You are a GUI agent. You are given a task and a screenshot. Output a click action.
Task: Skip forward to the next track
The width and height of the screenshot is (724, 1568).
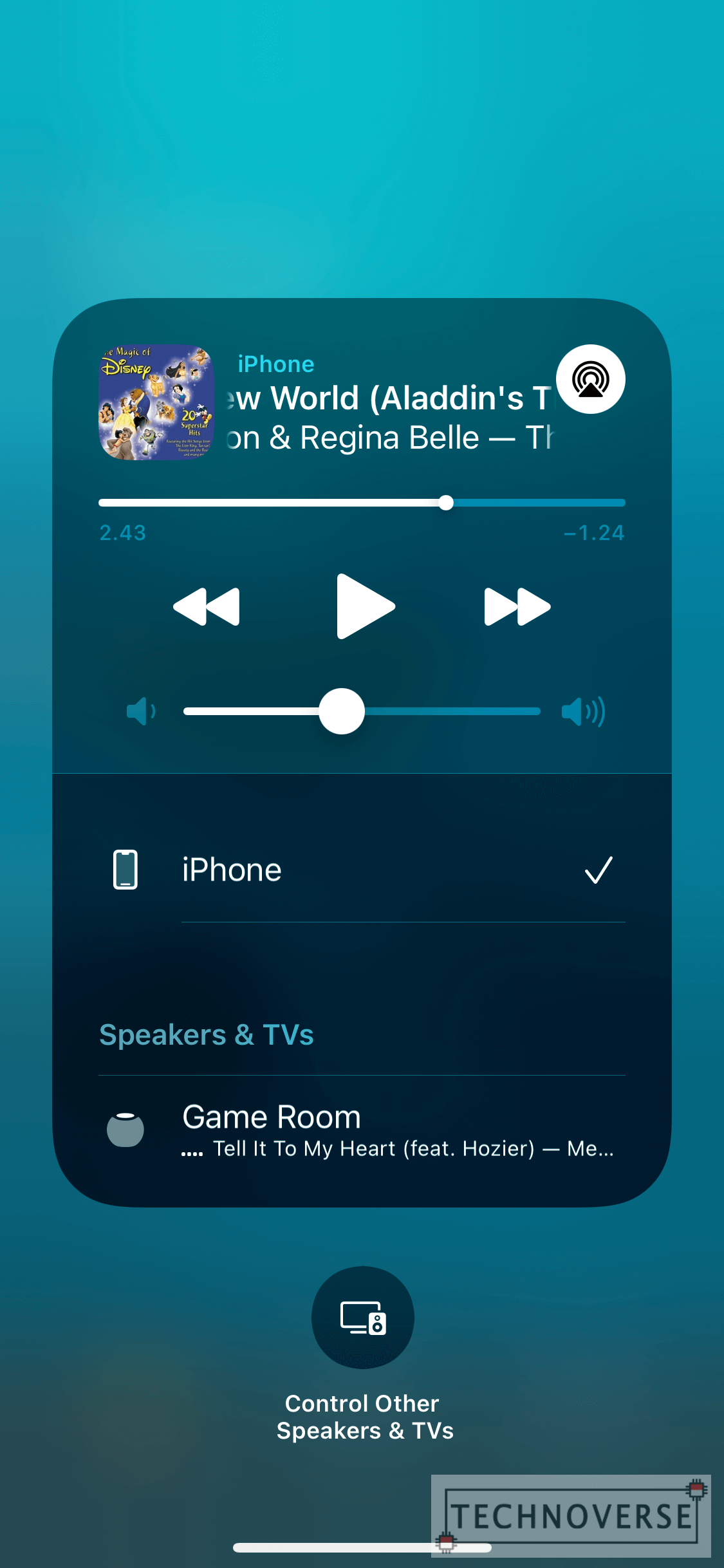[517, 606]
